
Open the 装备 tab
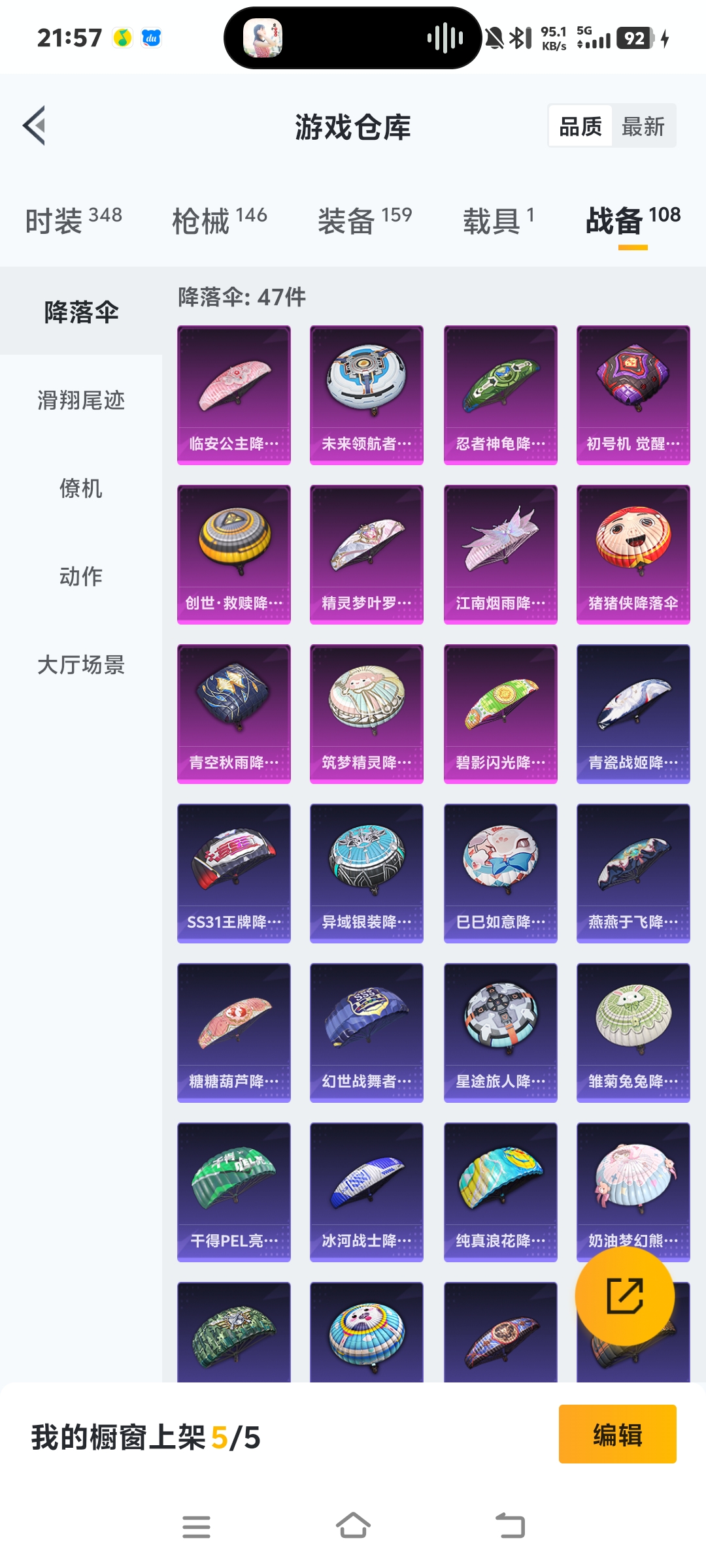pyautogui.click(x=364, y=220)
